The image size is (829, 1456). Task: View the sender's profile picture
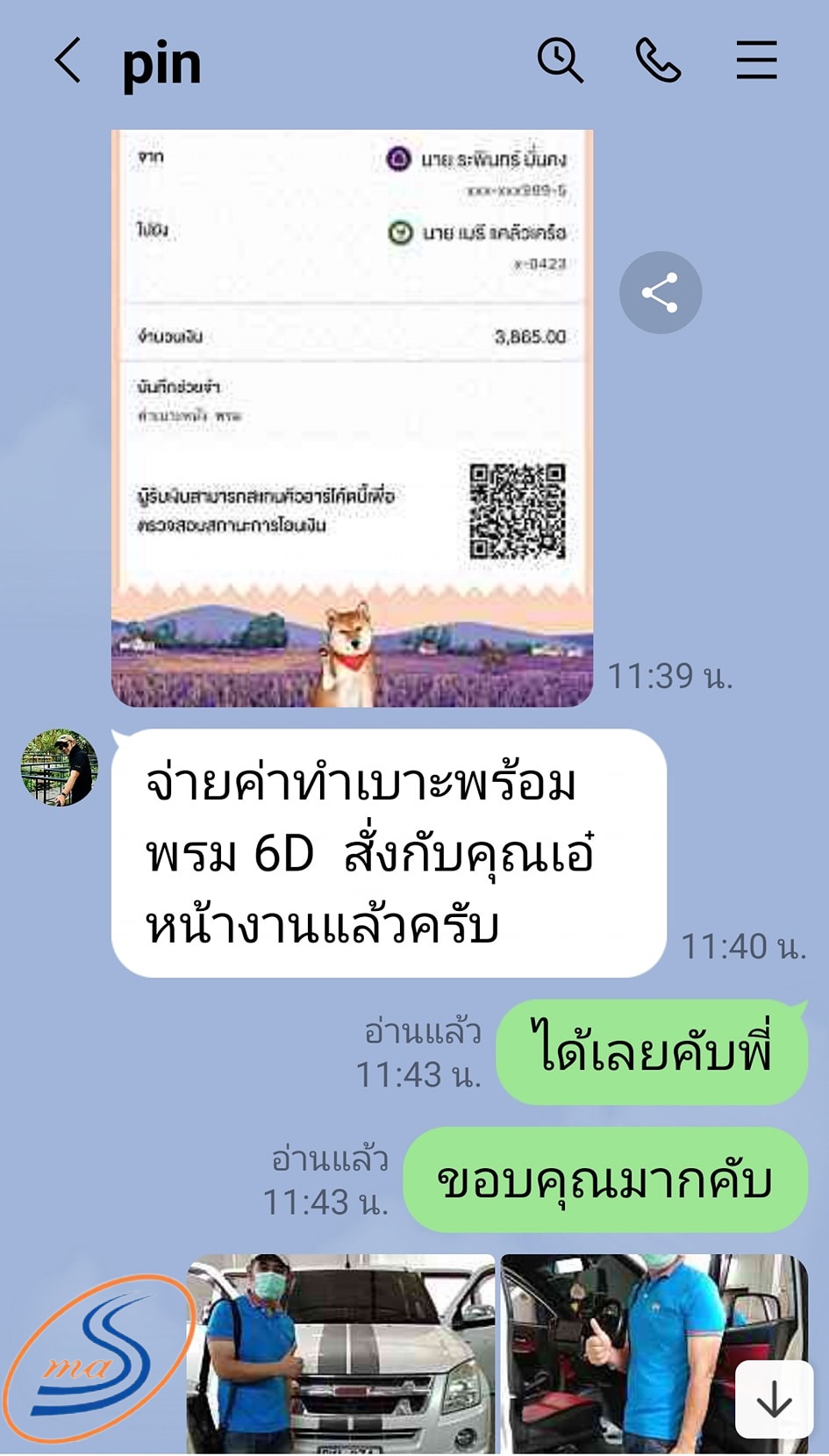tap(60, 767)
